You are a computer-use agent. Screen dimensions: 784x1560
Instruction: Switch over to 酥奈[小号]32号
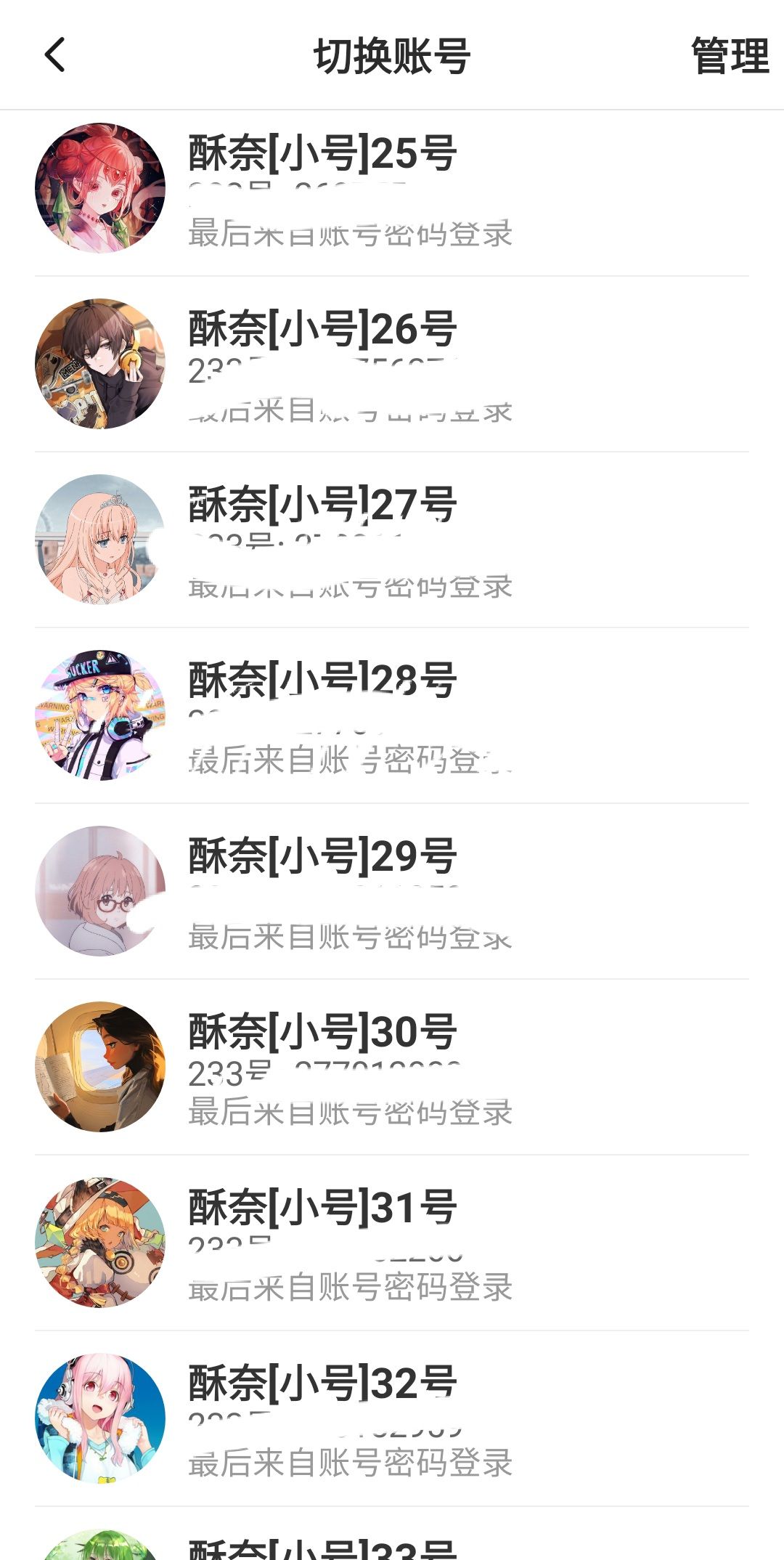(x=392, y=1419)
